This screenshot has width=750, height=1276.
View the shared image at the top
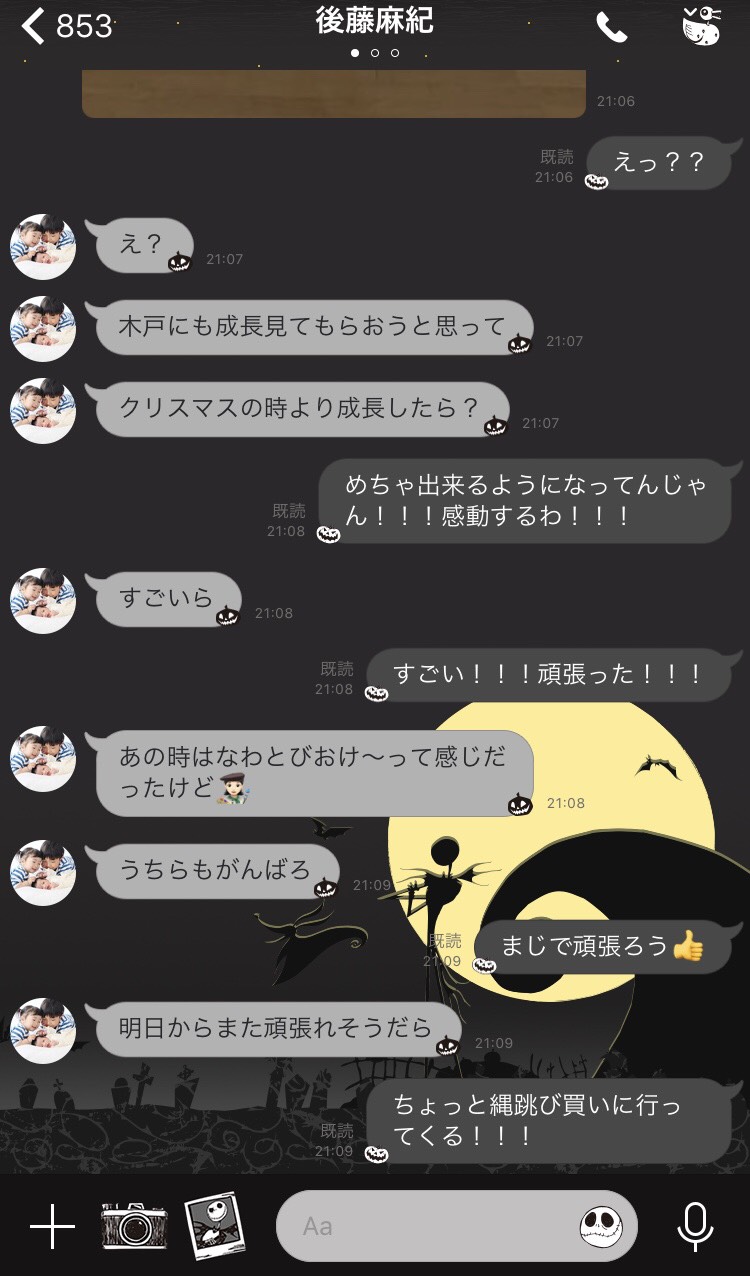pyautogui.click(x=333, y=94)
